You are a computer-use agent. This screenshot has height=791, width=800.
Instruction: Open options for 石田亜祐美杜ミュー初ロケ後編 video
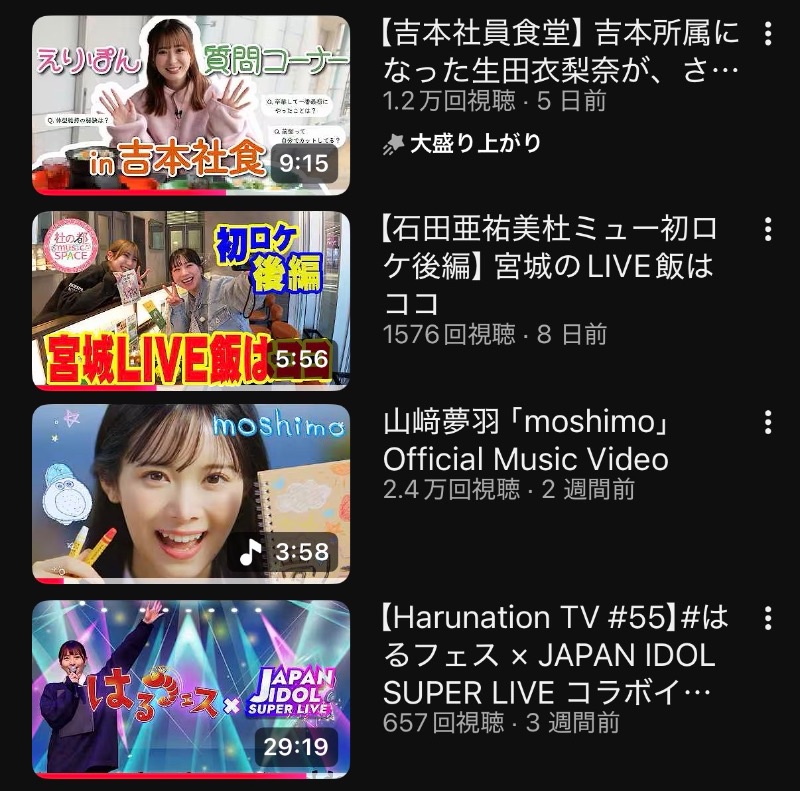point(768,231)
